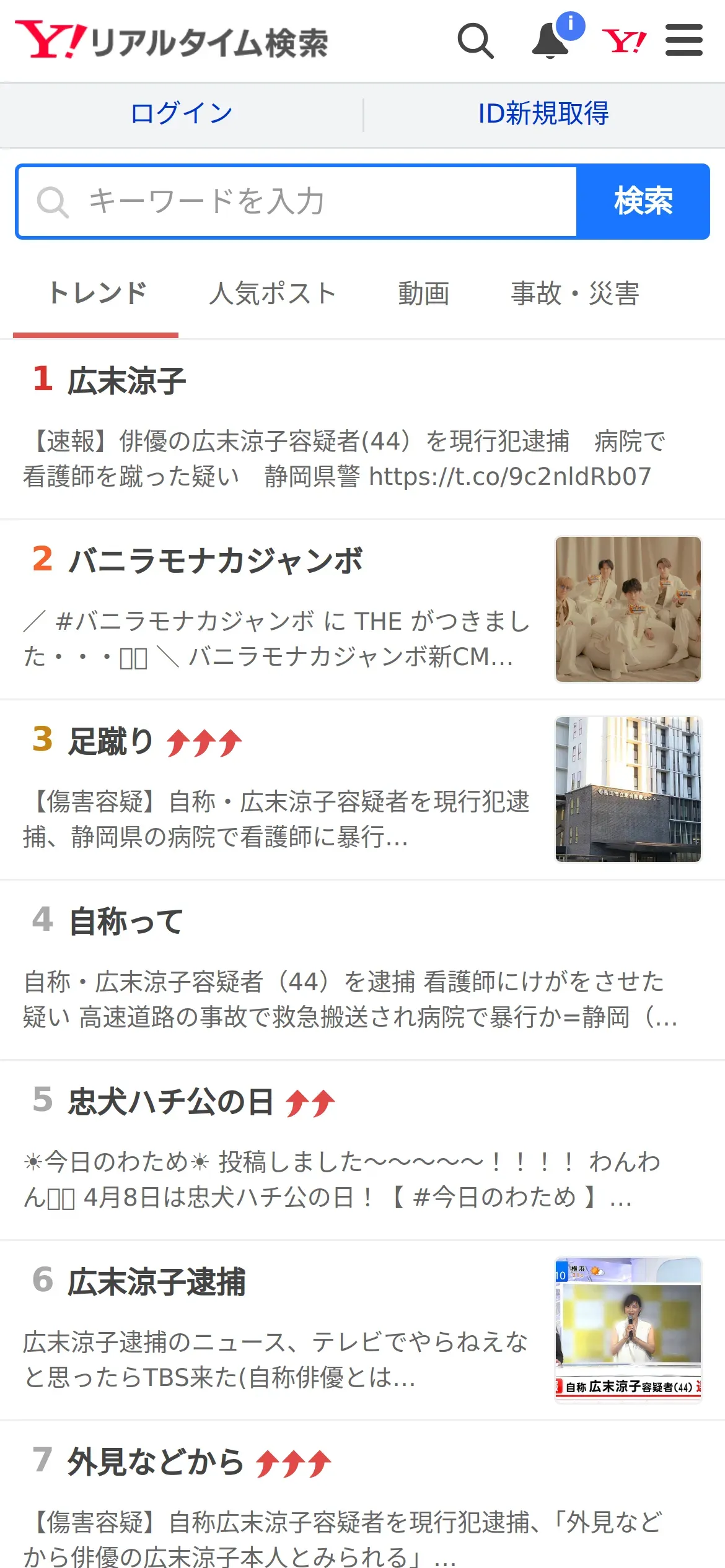Go to Yahoo! Japan home icon

pos(624,41)
